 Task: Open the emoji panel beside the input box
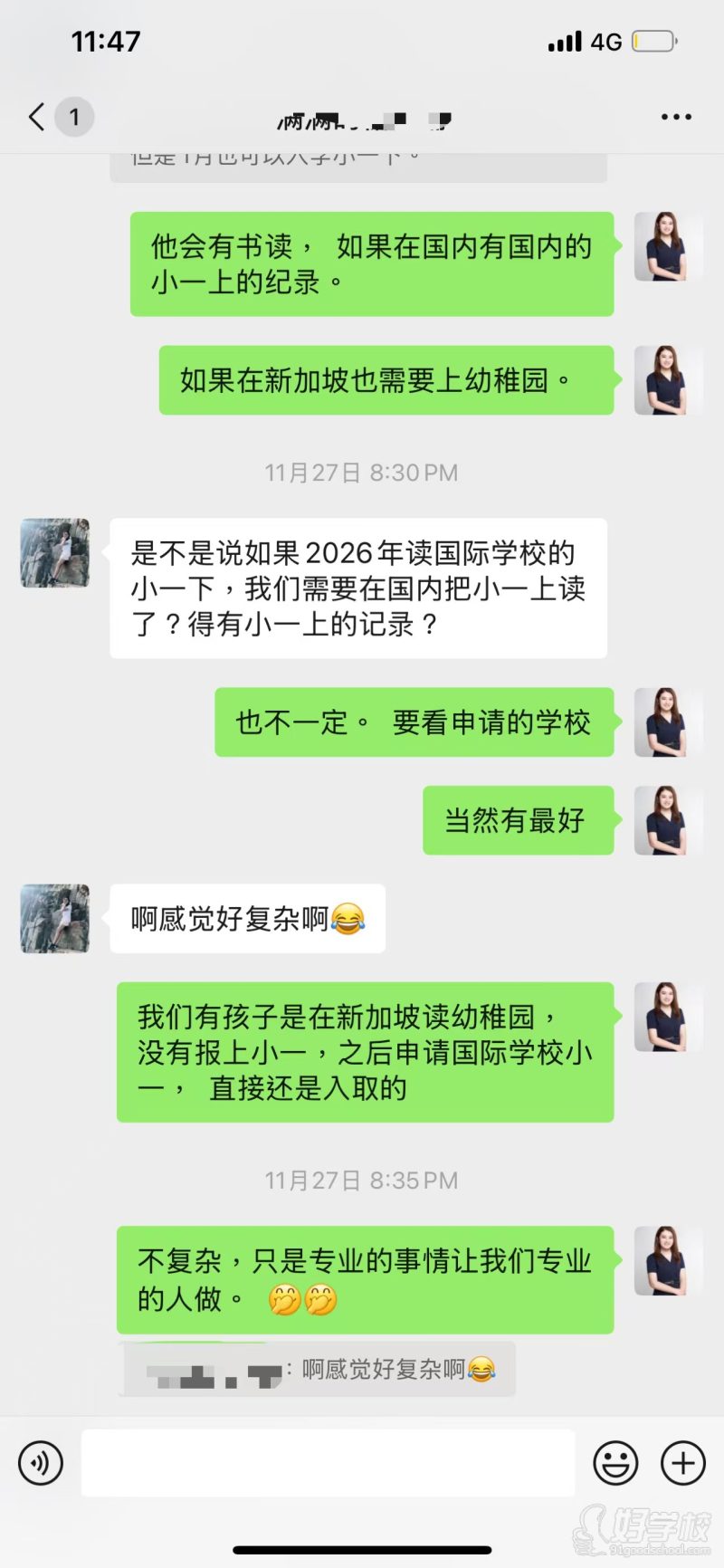(616, 1462)
